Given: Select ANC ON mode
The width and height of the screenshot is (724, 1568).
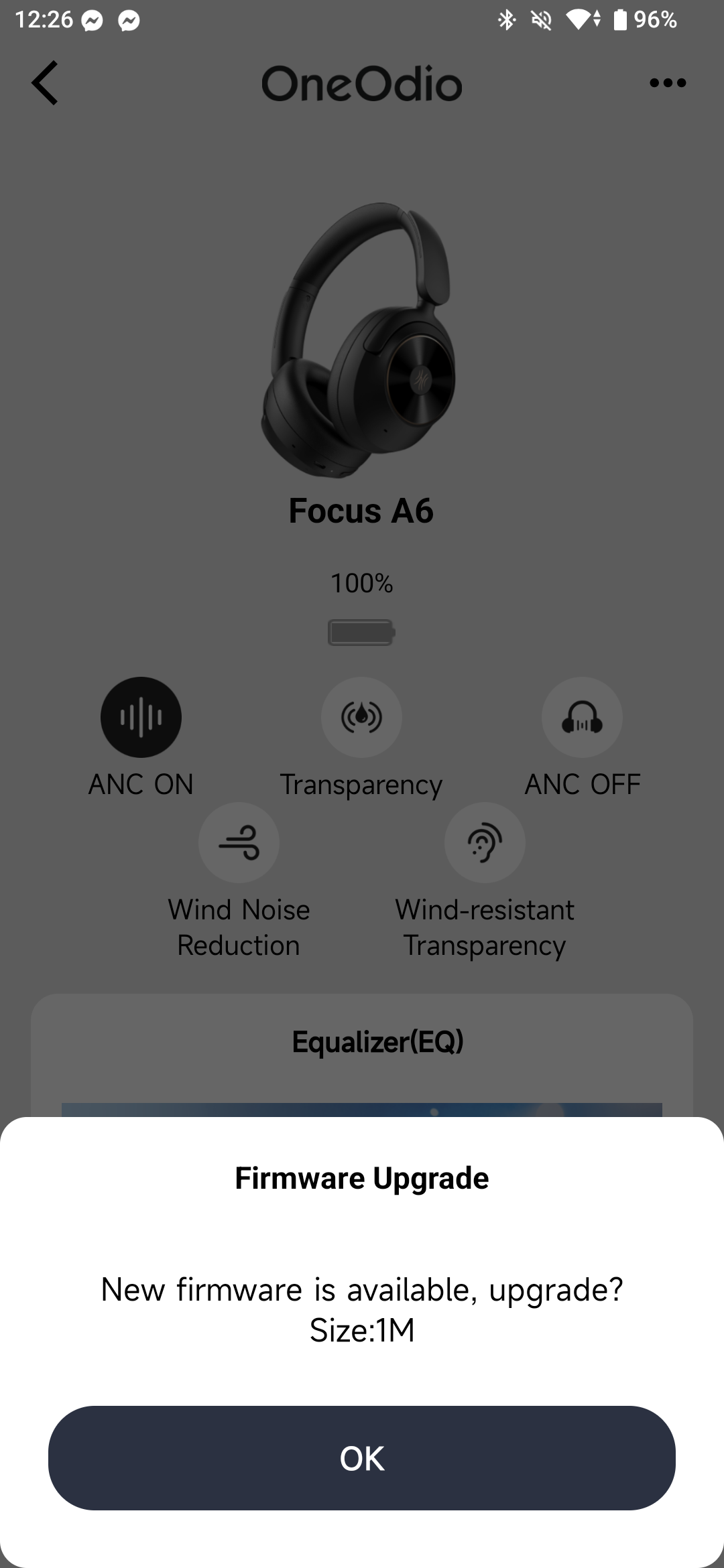Looking at the screenshot, I should pos(141,717).
